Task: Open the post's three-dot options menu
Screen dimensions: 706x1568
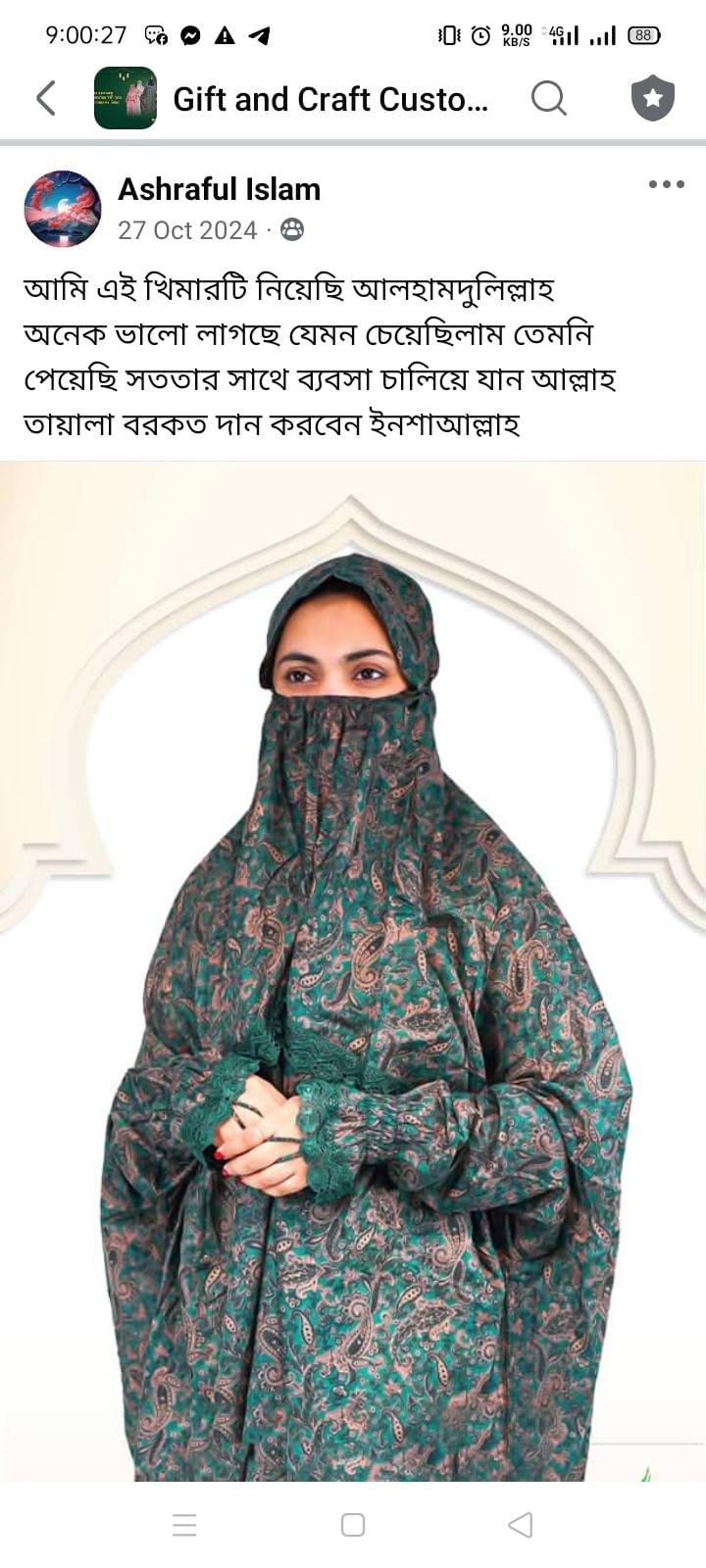Action: [666, 184]
